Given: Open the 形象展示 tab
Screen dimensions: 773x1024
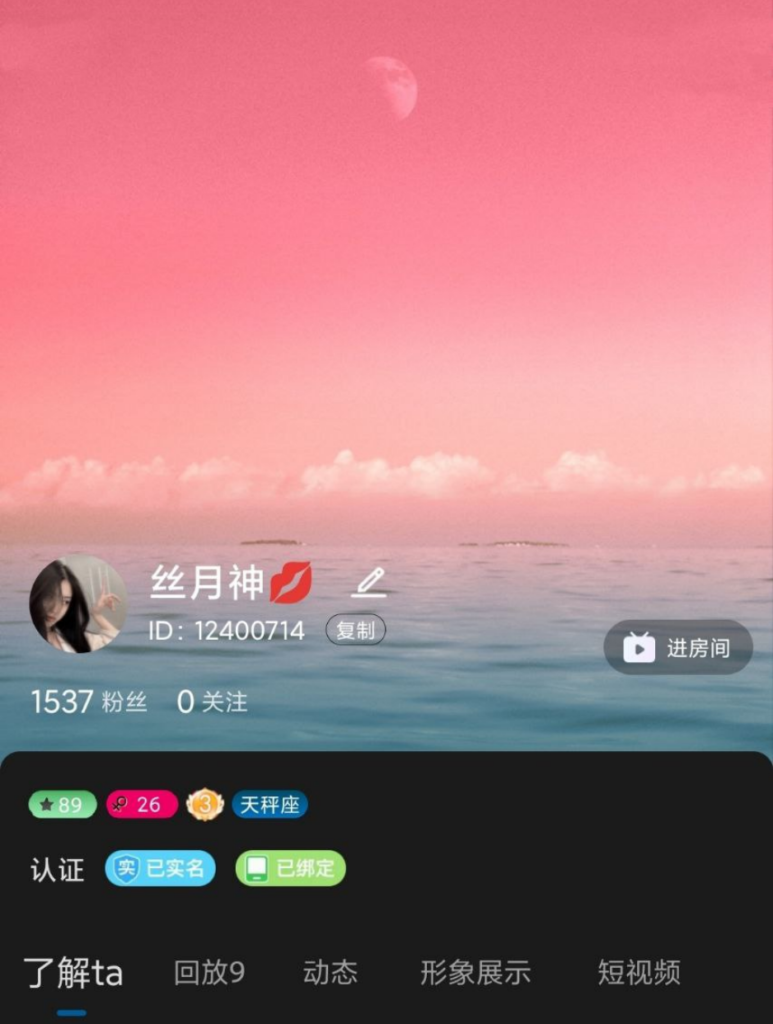Looking at the screenshot, I should click(475, 973).
